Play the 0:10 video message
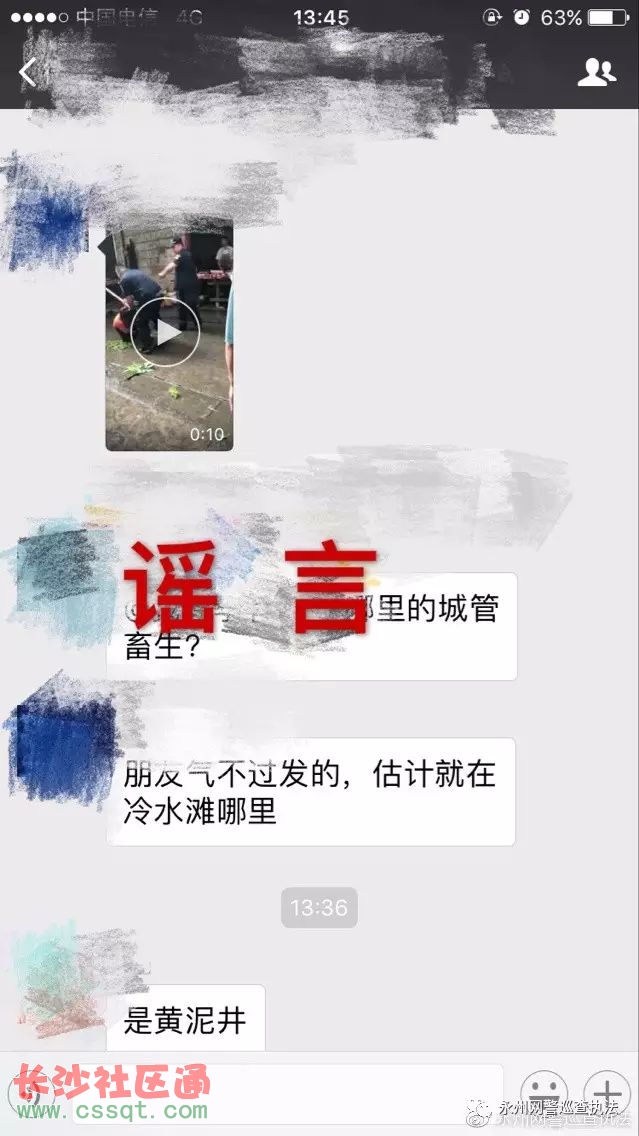The width and height of the screenshot is (639, 1136). (168, 333)
